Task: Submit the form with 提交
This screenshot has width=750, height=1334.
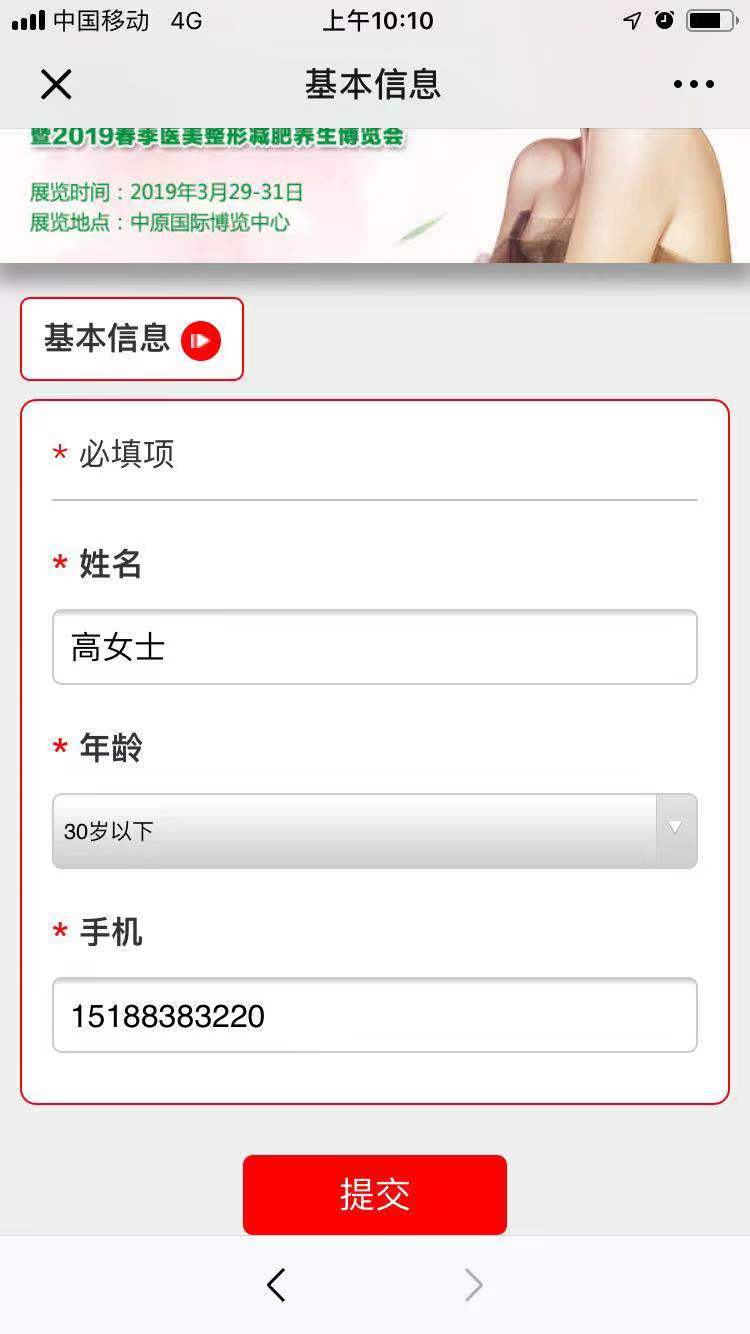Action: tap(374, 1194)
